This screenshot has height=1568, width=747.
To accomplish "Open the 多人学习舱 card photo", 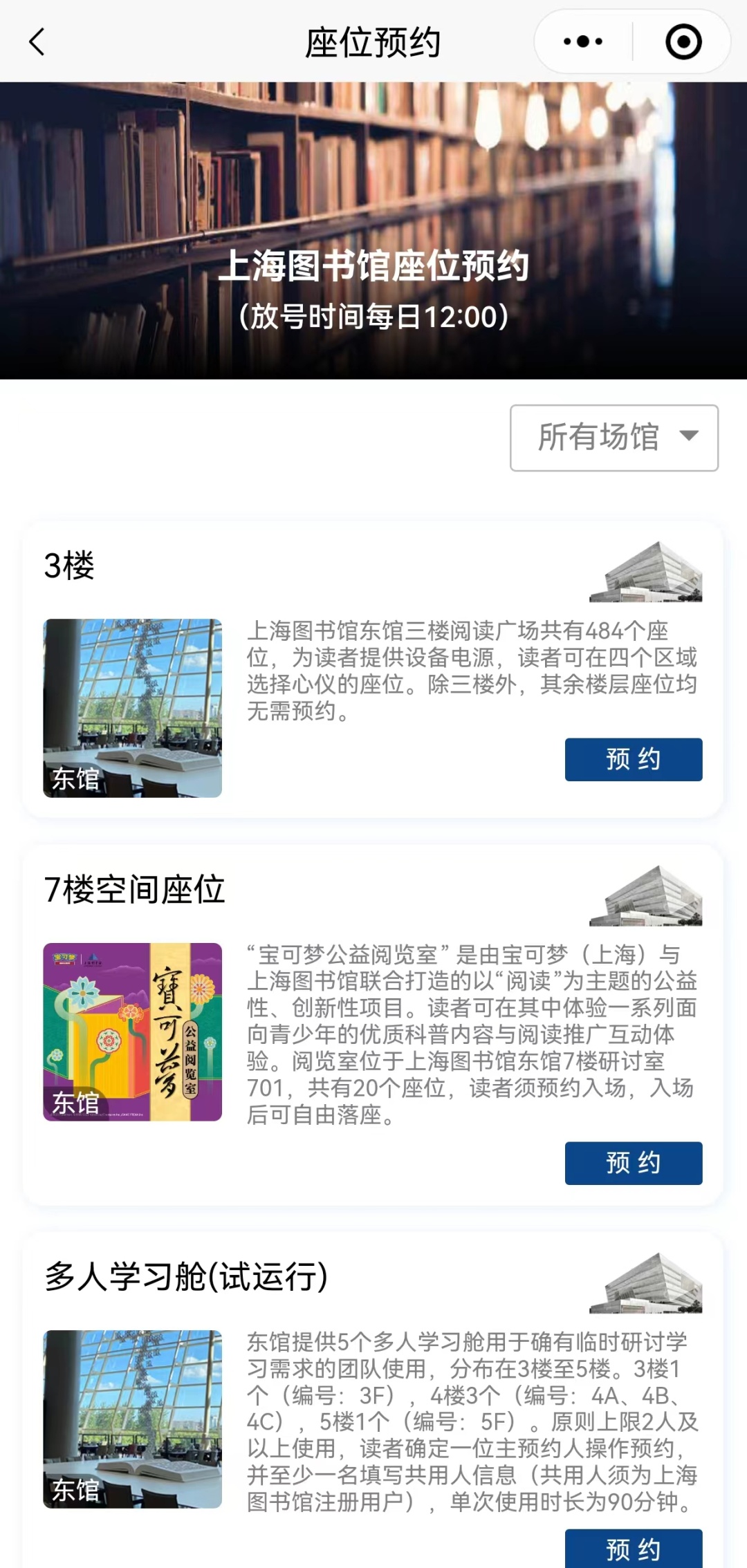I will coord(133,1419).
